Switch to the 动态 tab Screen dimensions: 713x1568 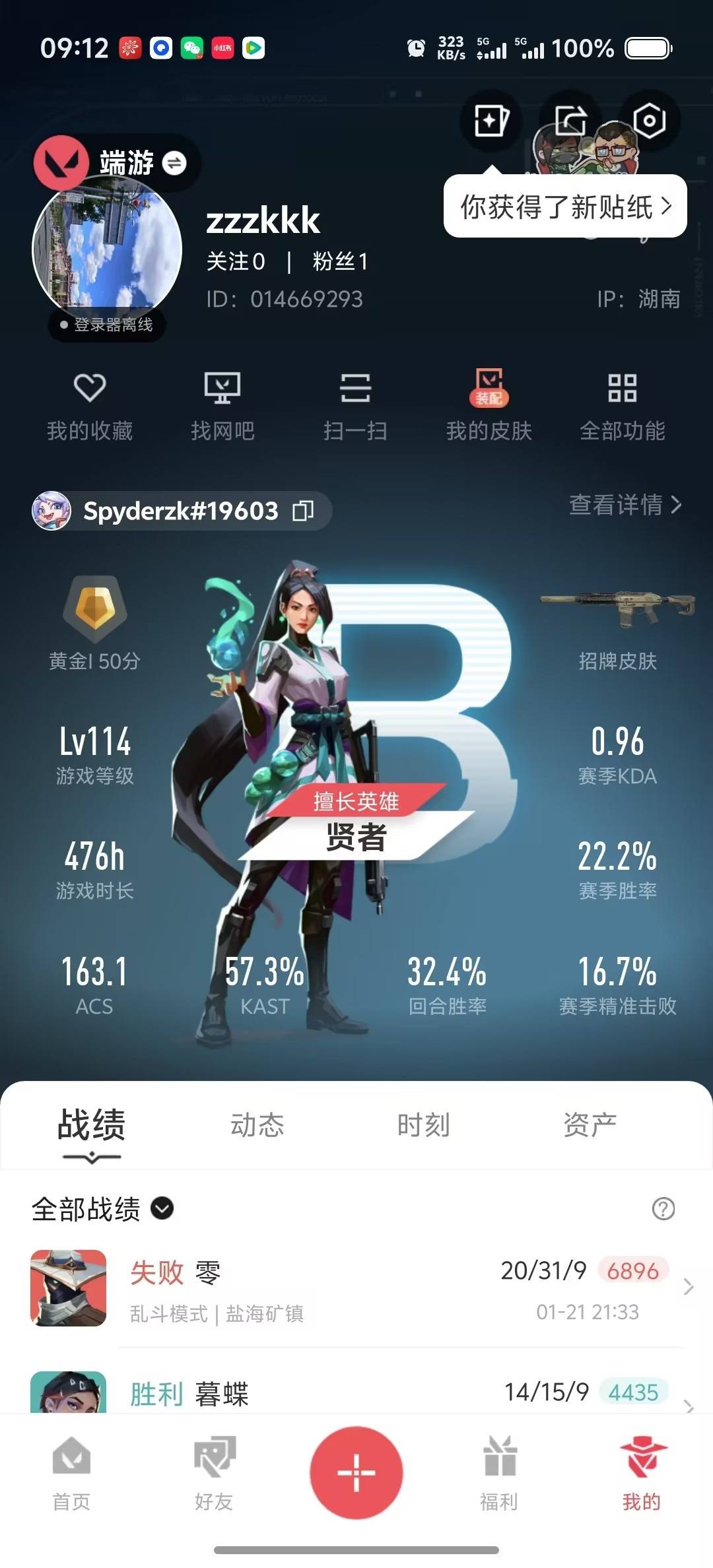point(257,1125)
